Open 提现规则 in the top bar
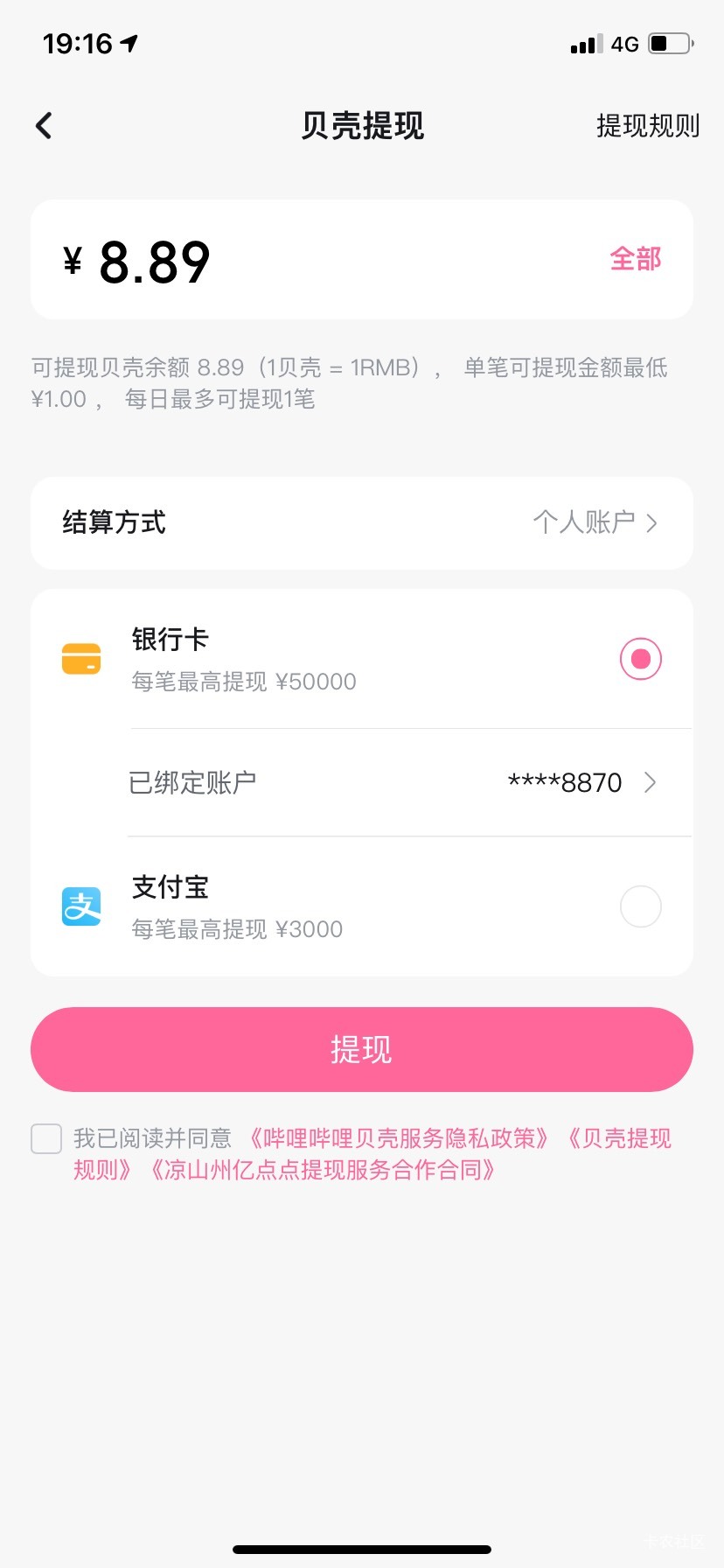The width and height of the screenshot is (724, 1568). [647, 126]
